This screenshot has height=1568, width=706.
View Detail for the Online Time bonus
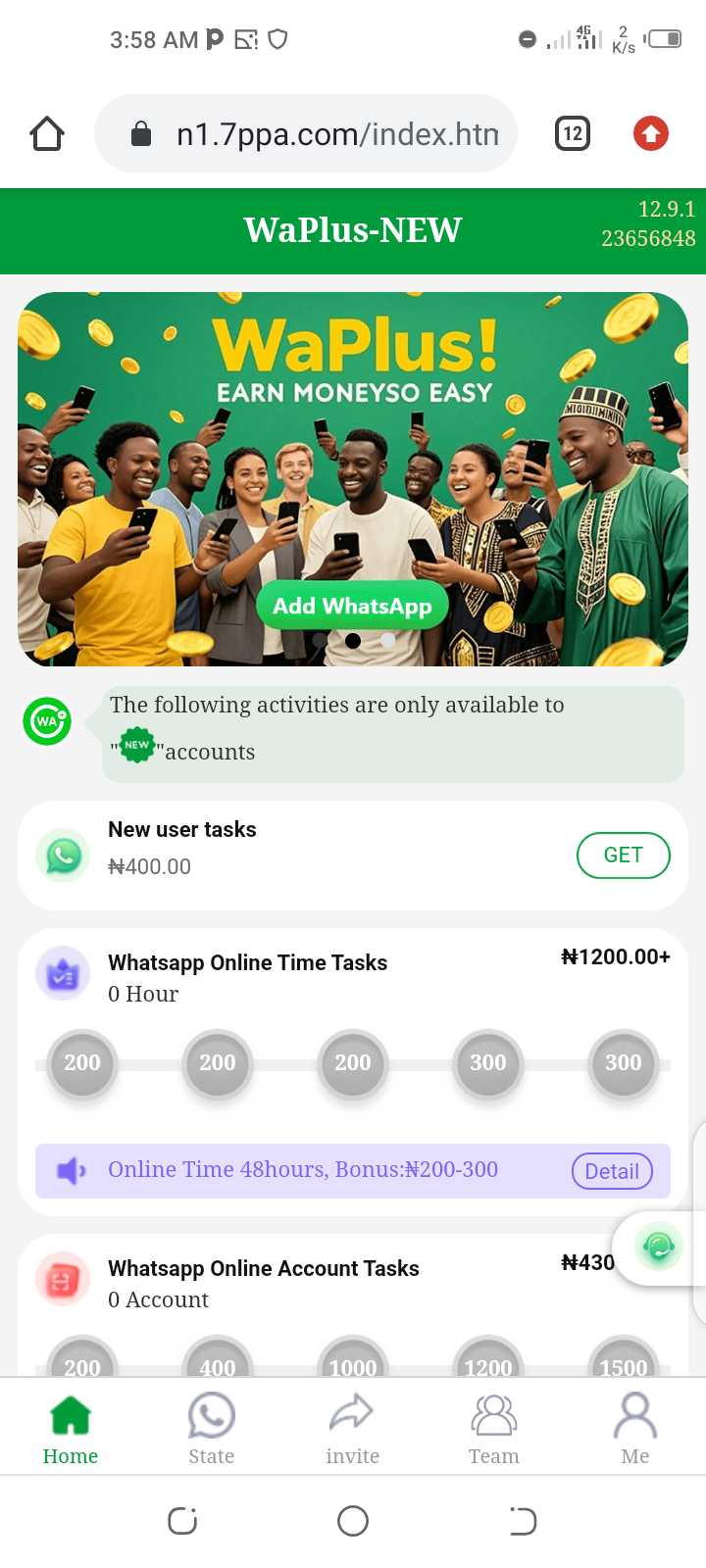click(612, 1171)
